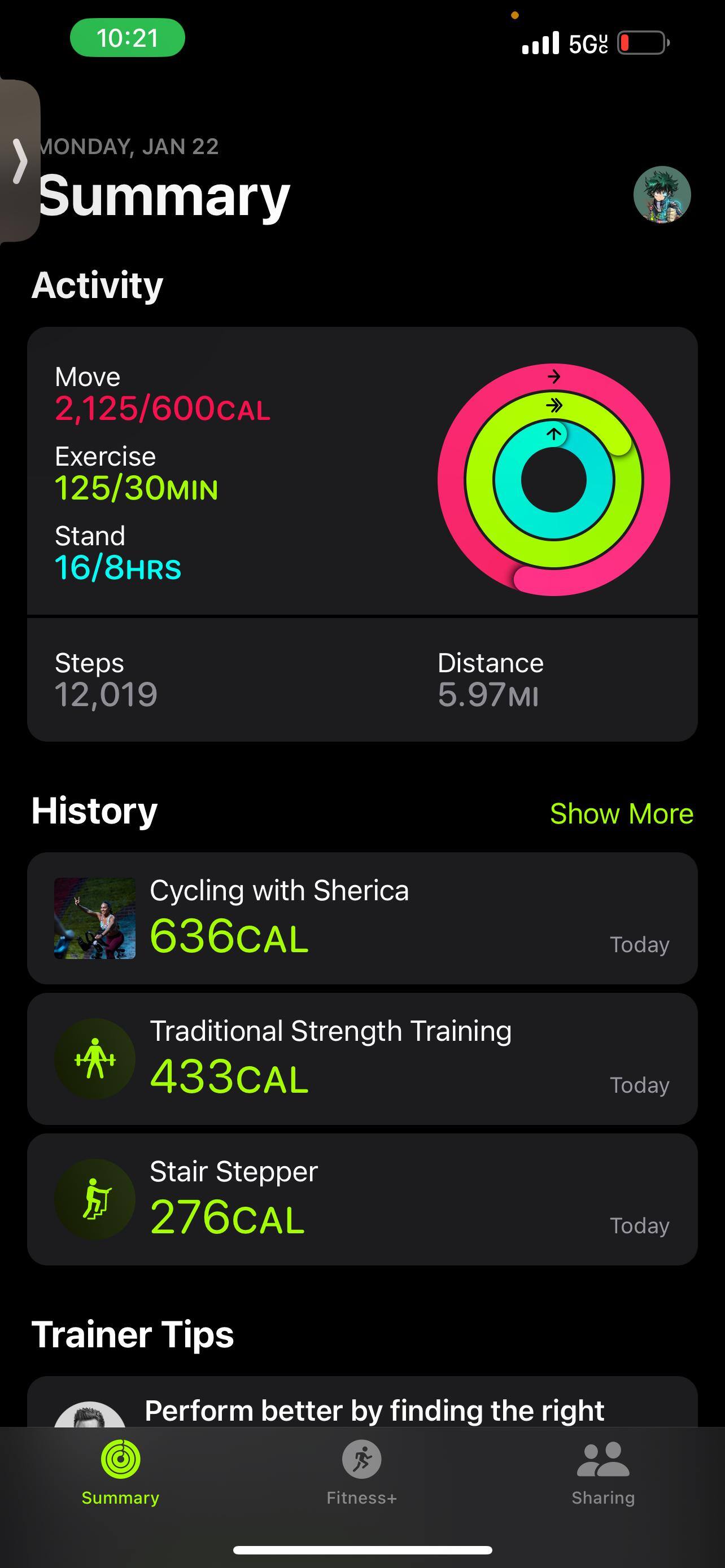Expand the side handle arrow
Screen dimensions: 725x1568
tap(20, 161)
